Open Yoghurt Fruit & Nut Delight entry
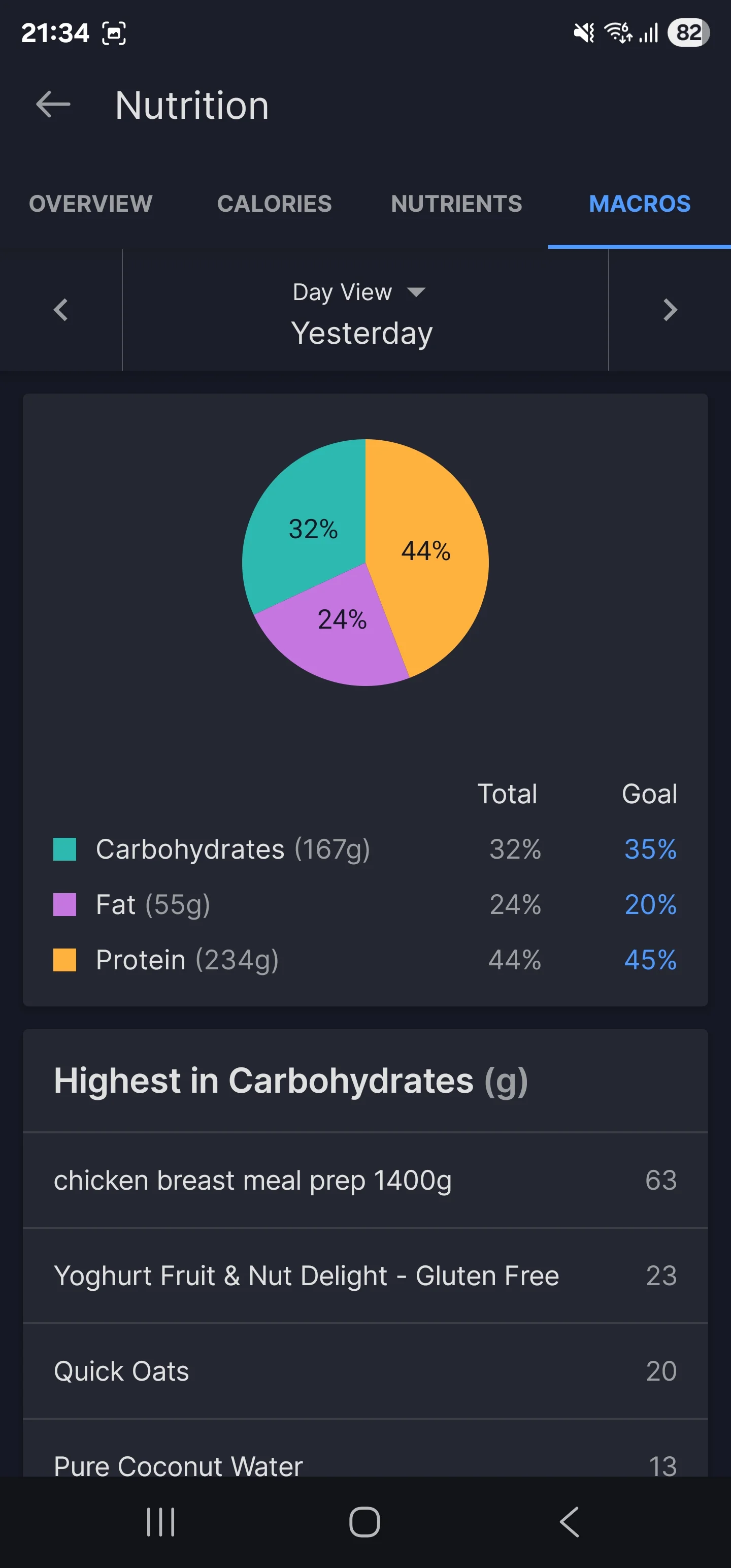731x1568 pixels. [365, 1275]
